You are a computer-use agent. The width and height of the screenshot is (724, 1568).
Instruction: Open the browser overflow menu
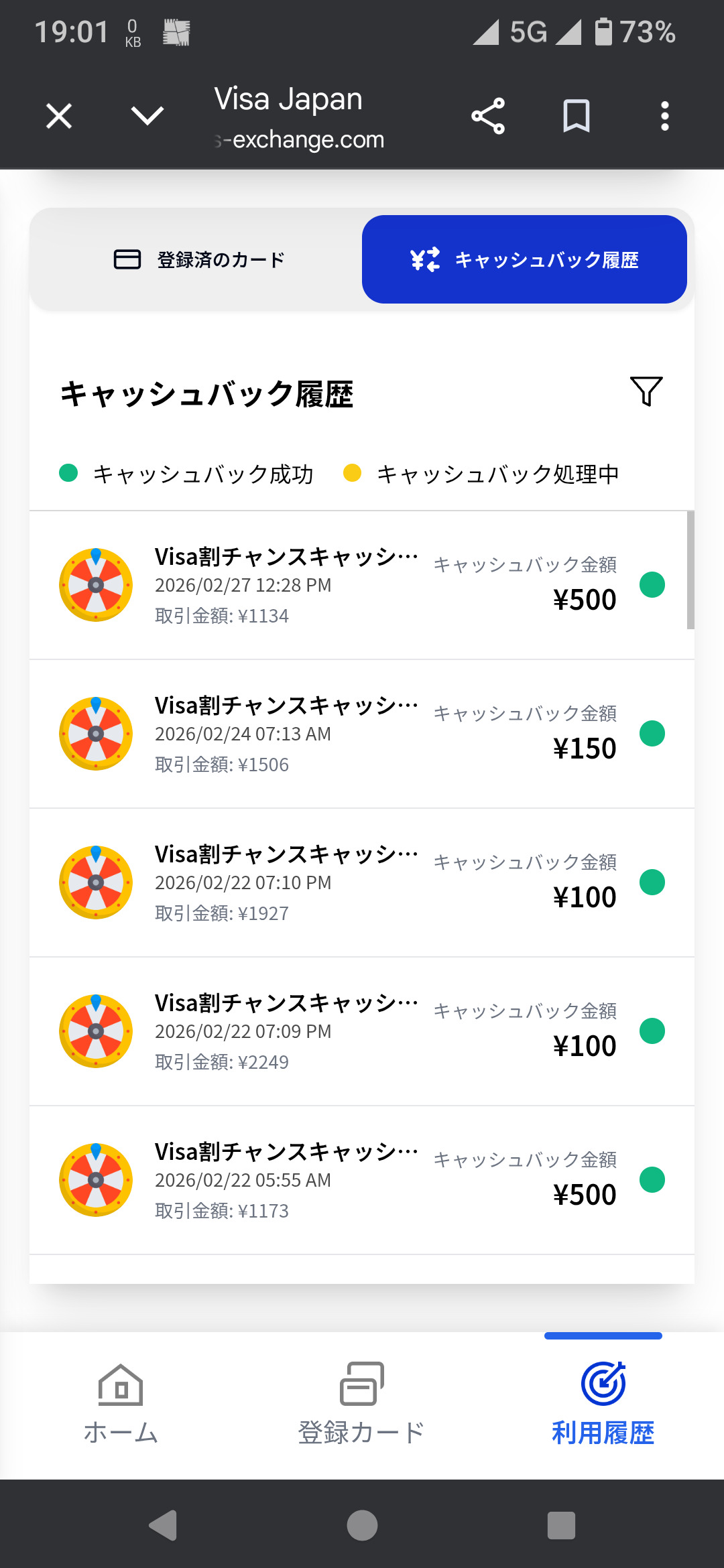664,117
